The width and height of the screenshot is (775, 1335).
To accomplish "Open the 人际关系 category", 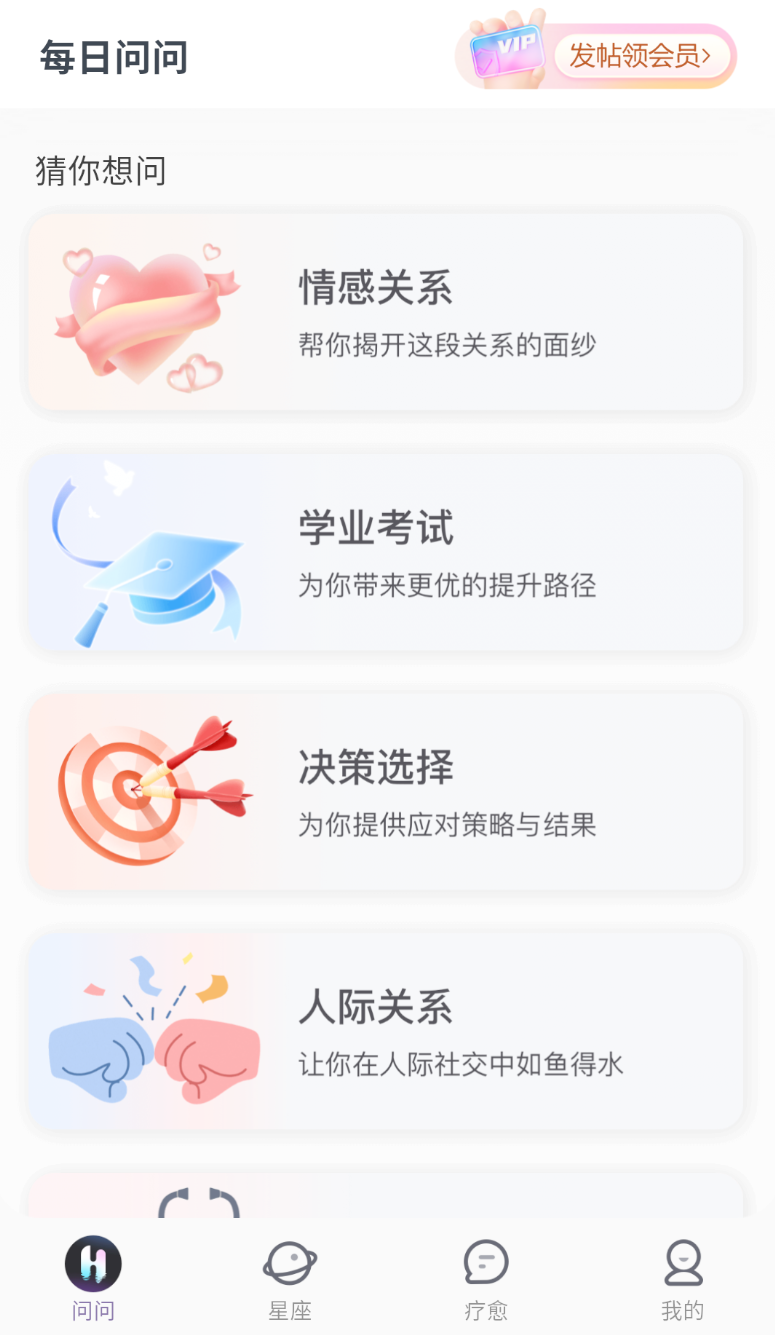I will tap(387, 1029).
